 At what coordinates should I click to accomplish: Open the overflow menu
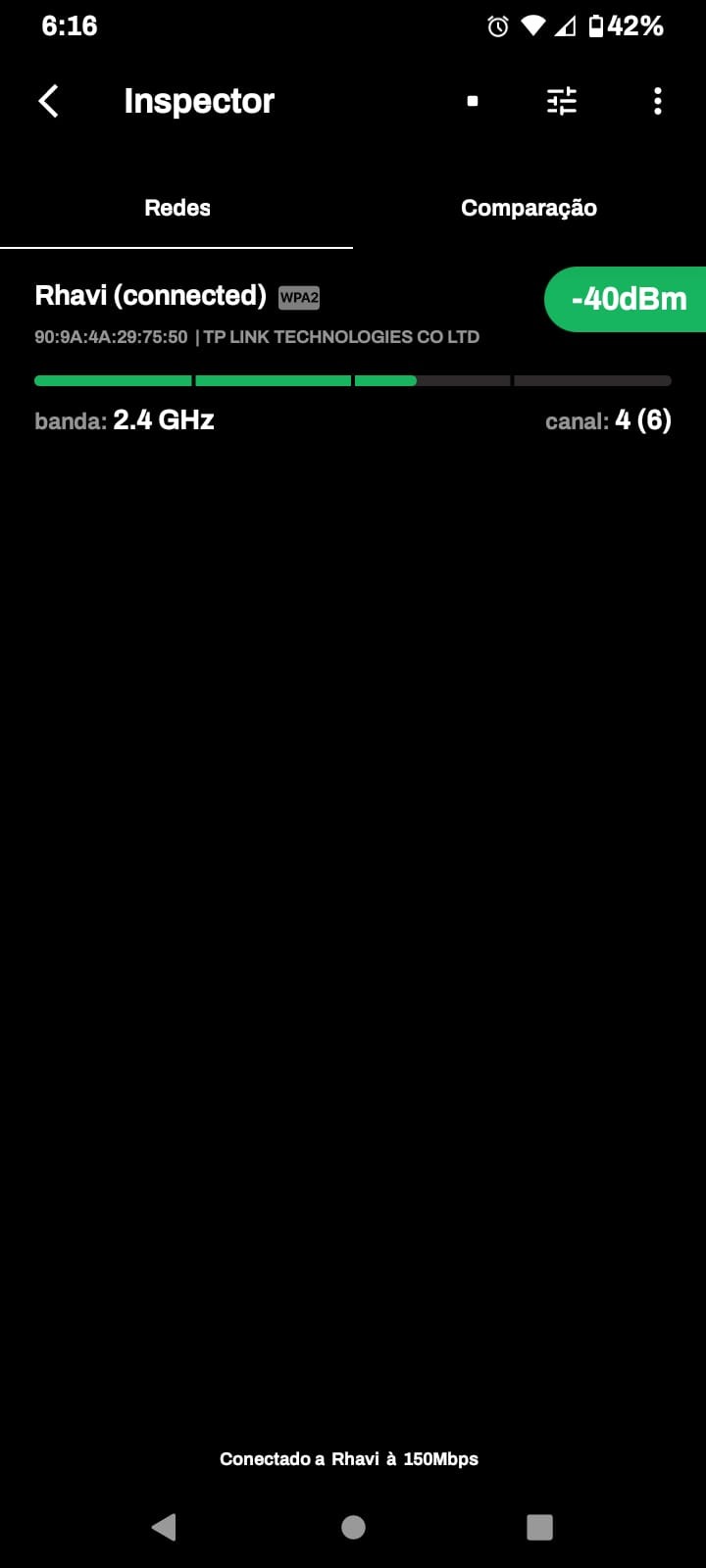coord(657,101)
